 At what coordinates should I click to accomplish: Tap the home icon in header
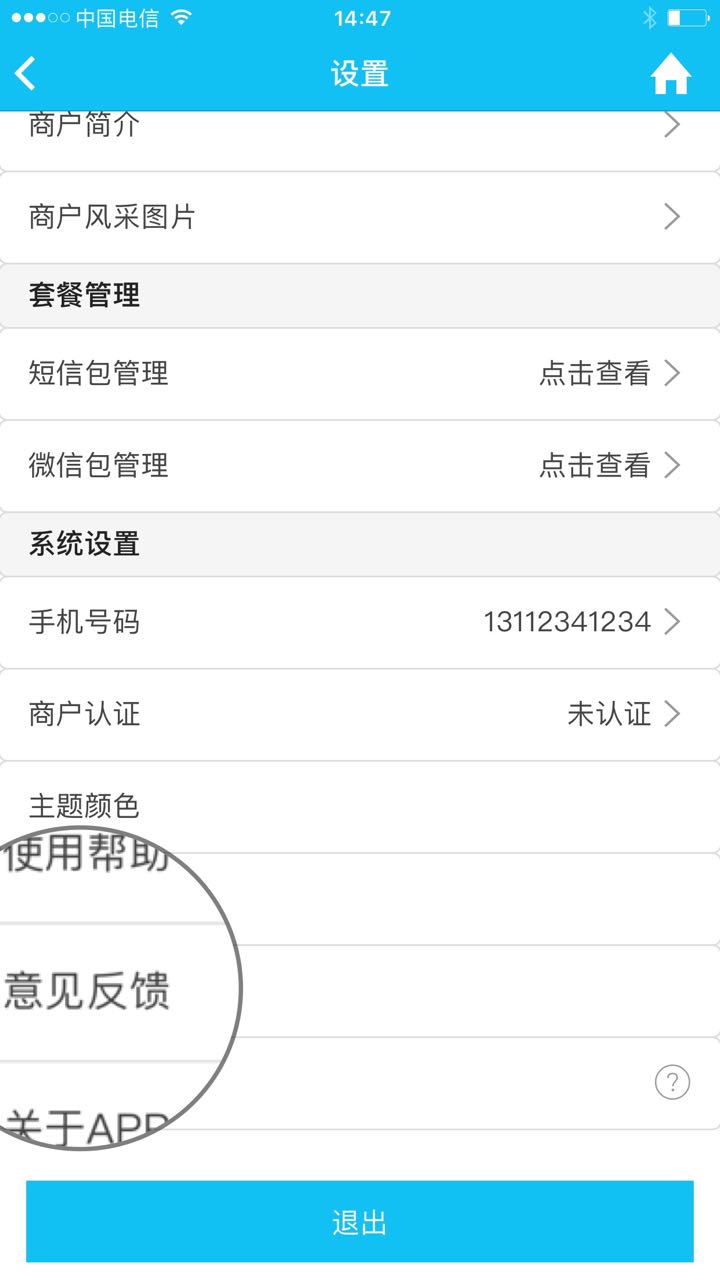tap(671, 74)
